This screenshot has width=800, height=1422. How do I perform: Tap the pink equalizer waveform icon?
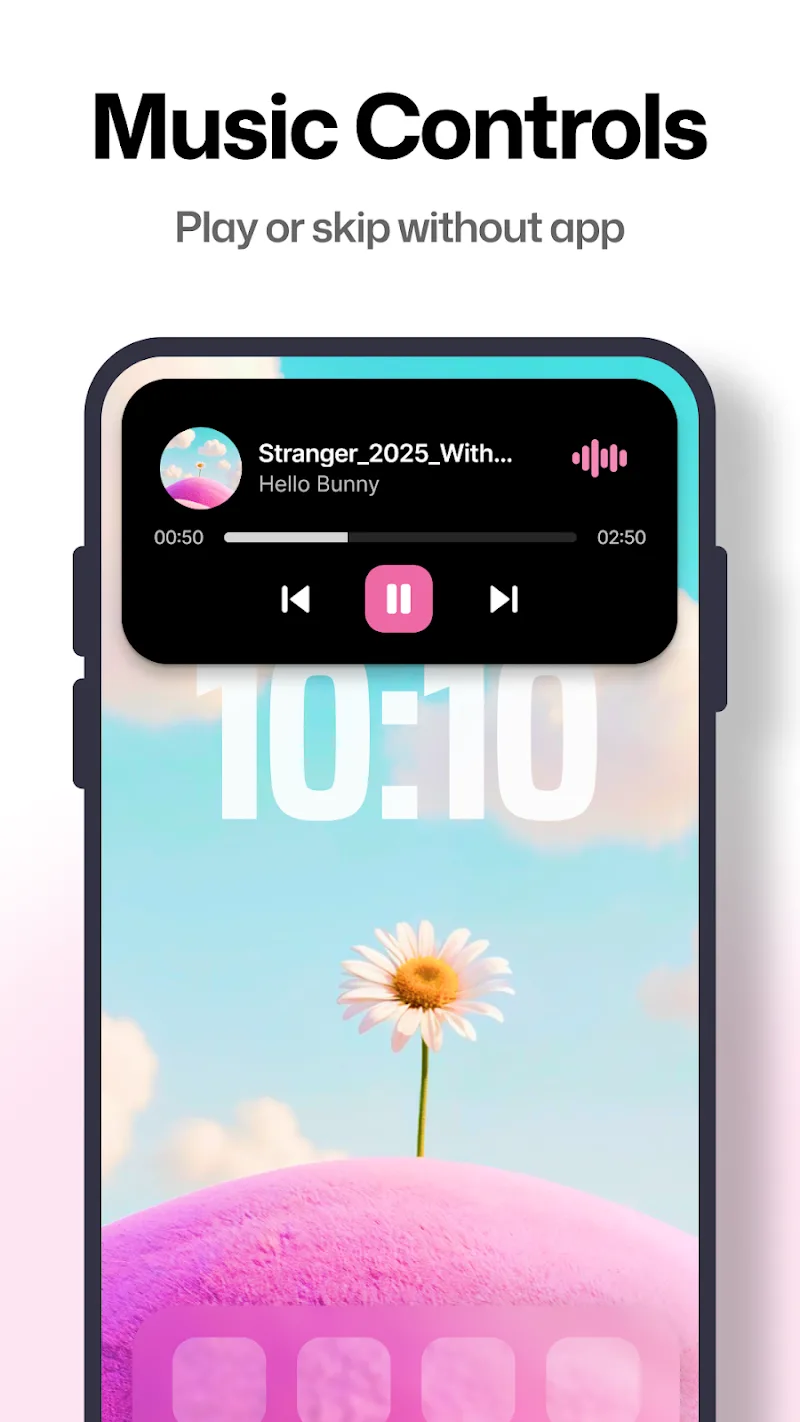coord(599,458)
